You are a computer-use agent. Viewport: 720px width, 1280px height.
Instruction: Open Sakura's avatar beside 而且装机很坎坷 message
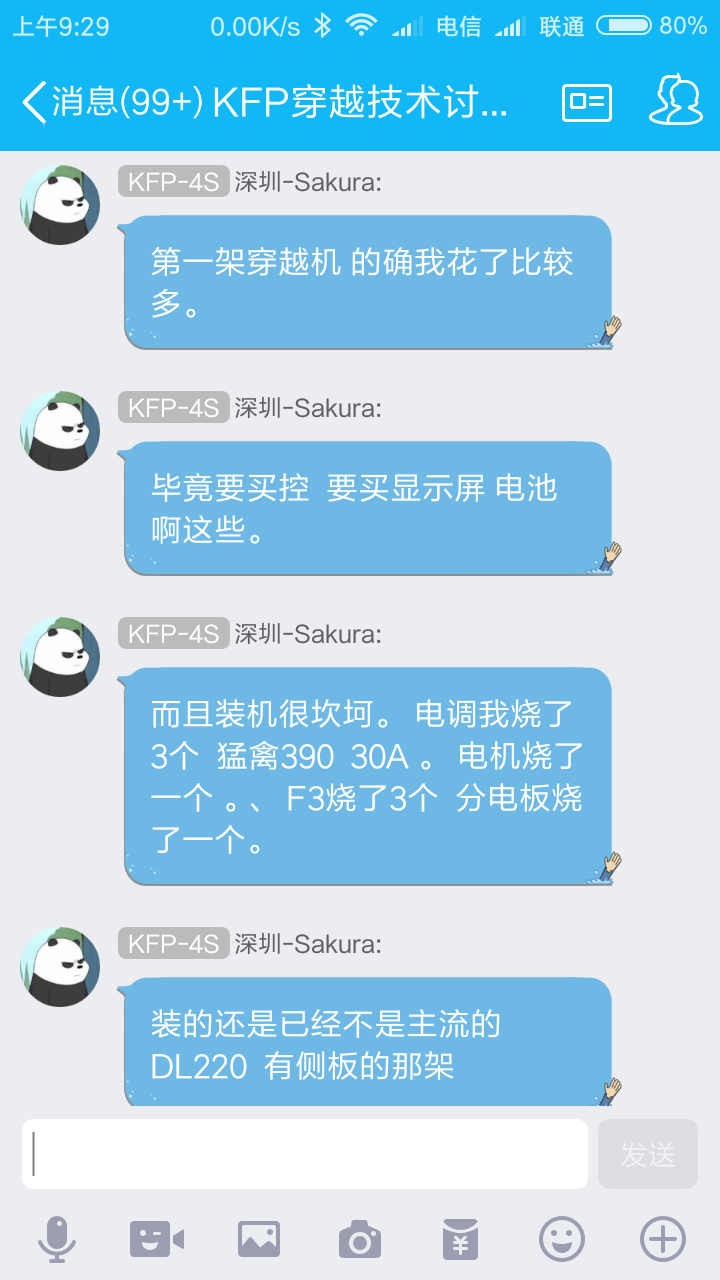tap(60, 657)
